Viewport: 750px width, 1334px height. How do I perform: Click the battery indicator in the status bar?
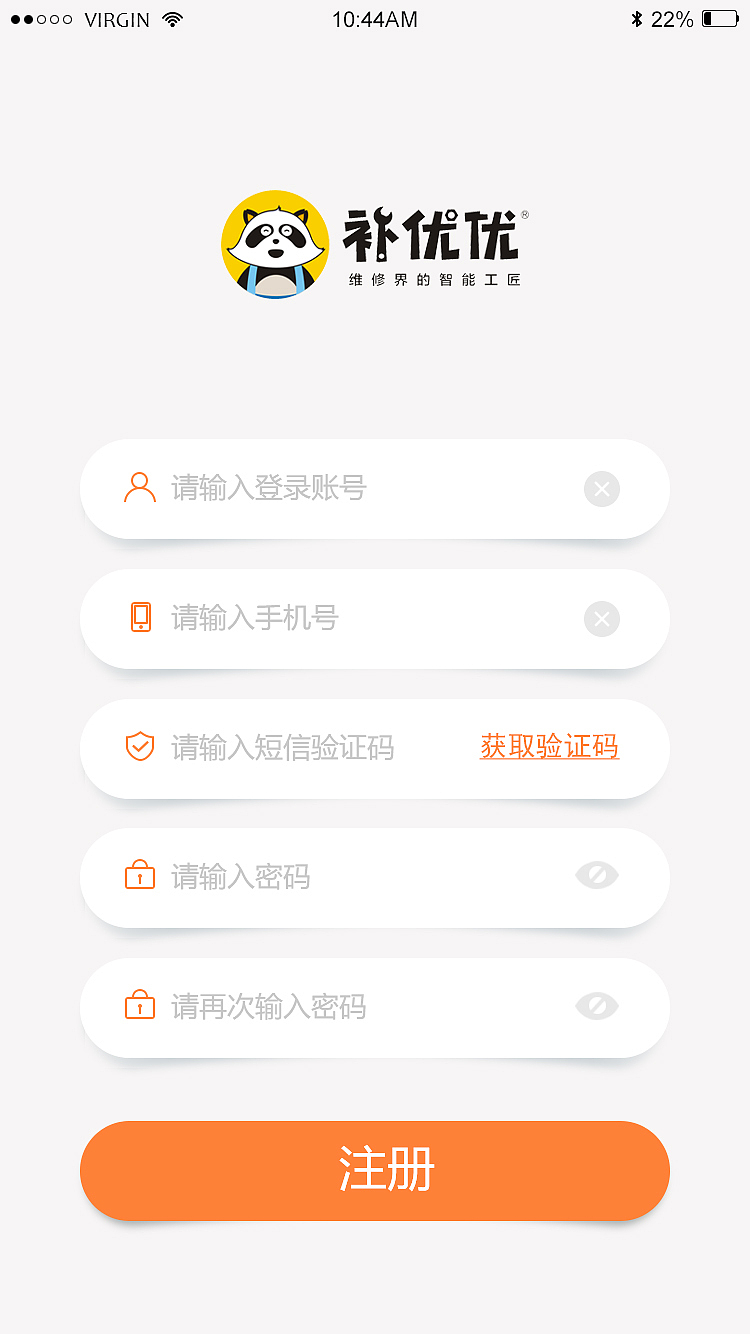[x=718, y=17]
